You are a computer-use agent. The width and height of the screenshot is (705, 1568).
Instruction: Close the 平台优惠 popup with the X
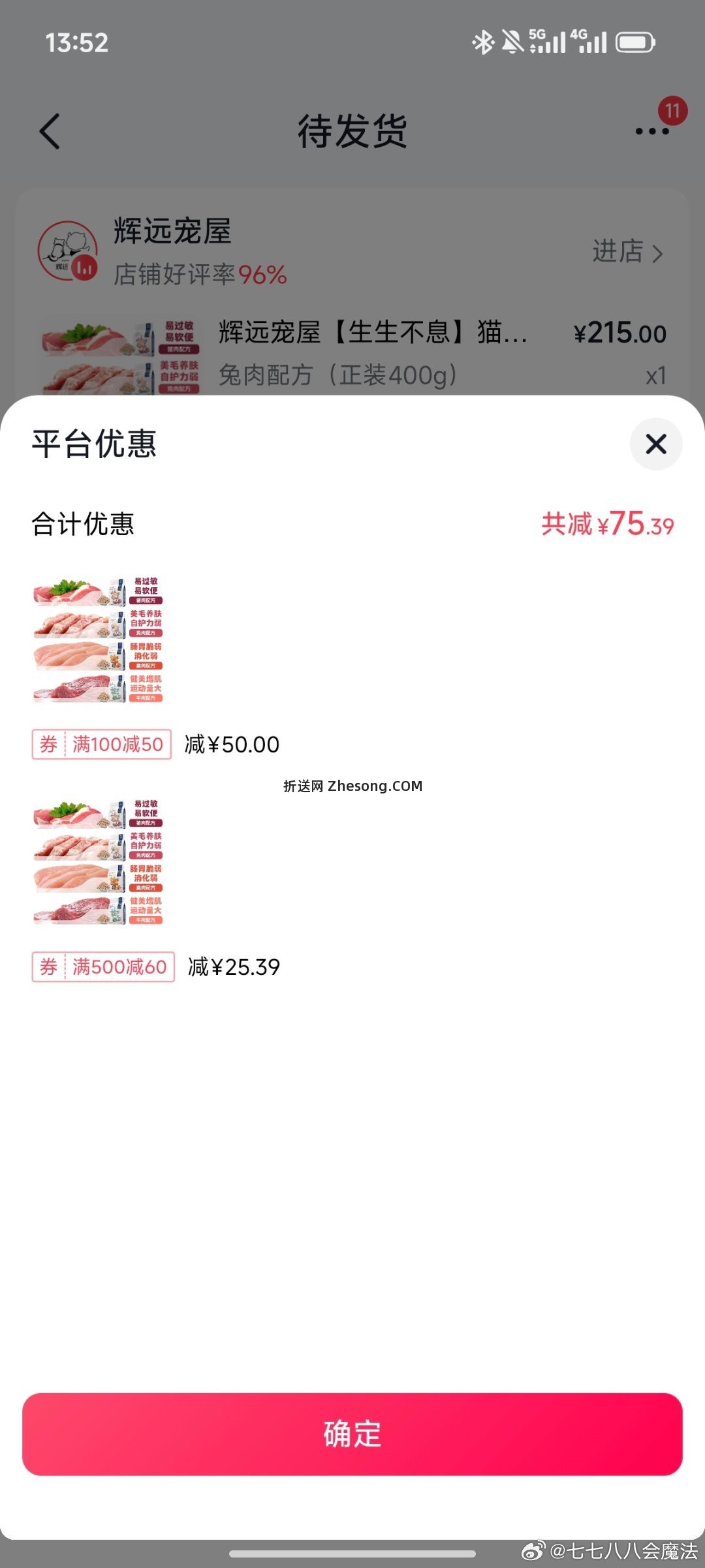point(655,444)
